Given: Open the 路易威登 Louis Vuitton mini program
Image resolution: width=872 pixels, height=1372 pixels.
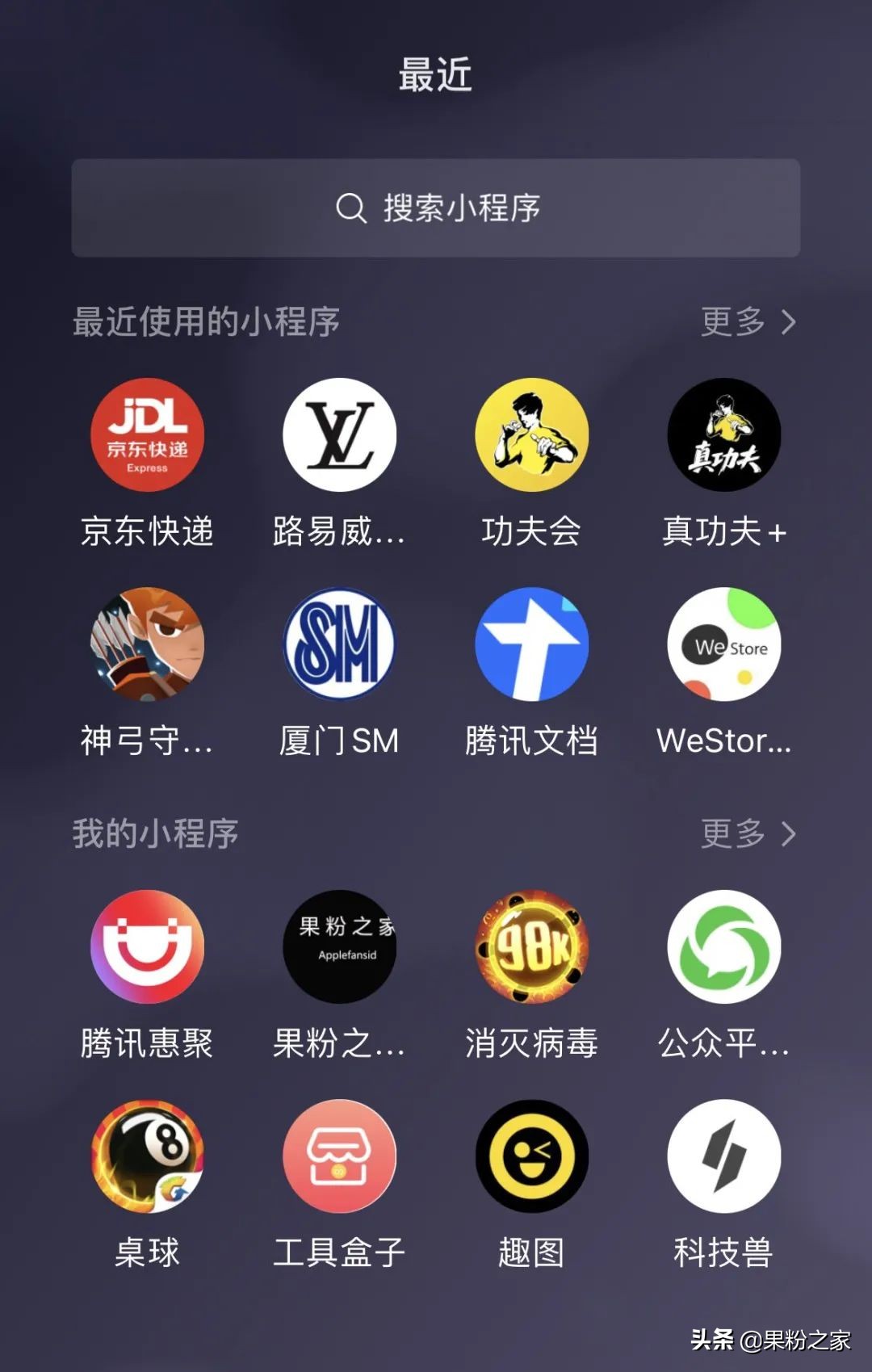Looking at the screenshot, I should (338, 436).
